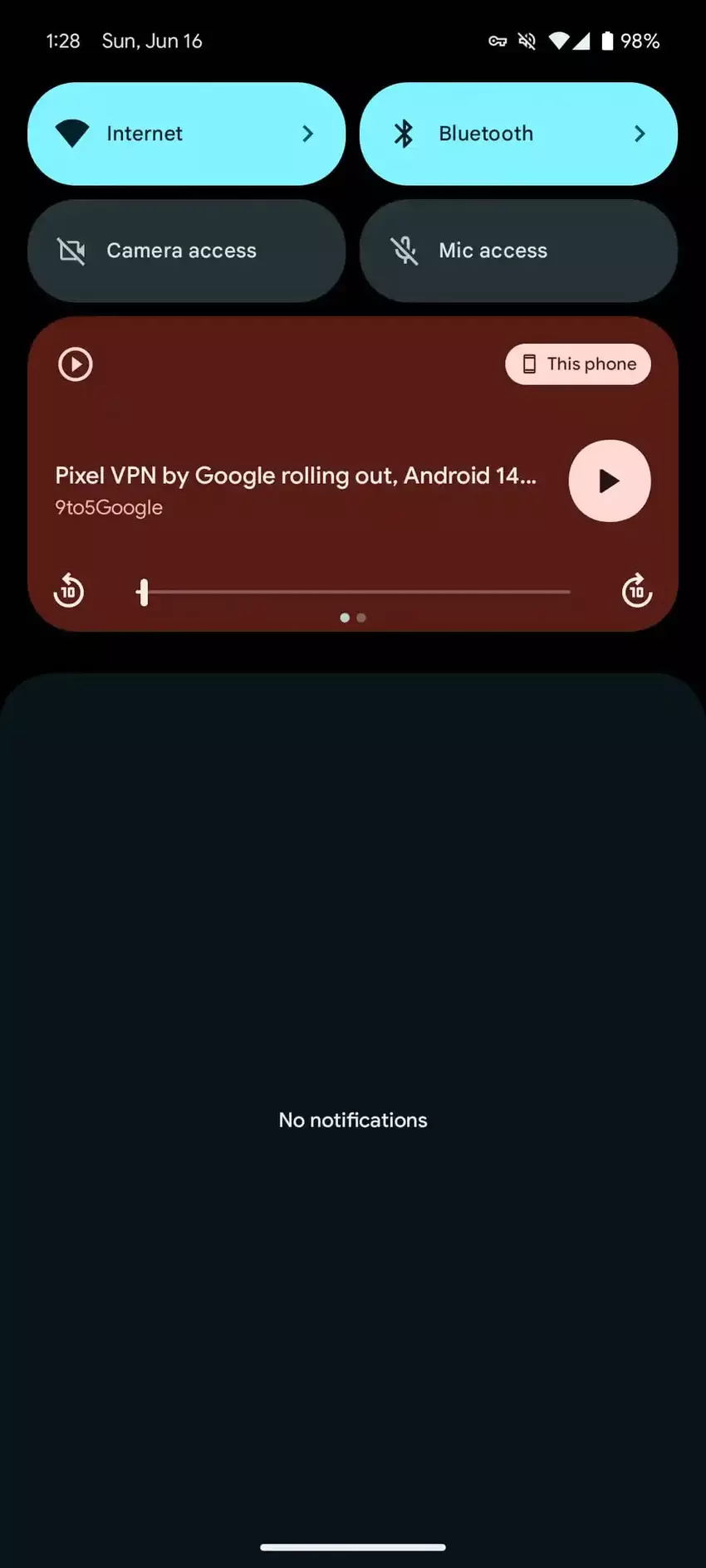Open the Internet quick settings tile
This screenshot has width=706, height=1568.
coord(186,134)
